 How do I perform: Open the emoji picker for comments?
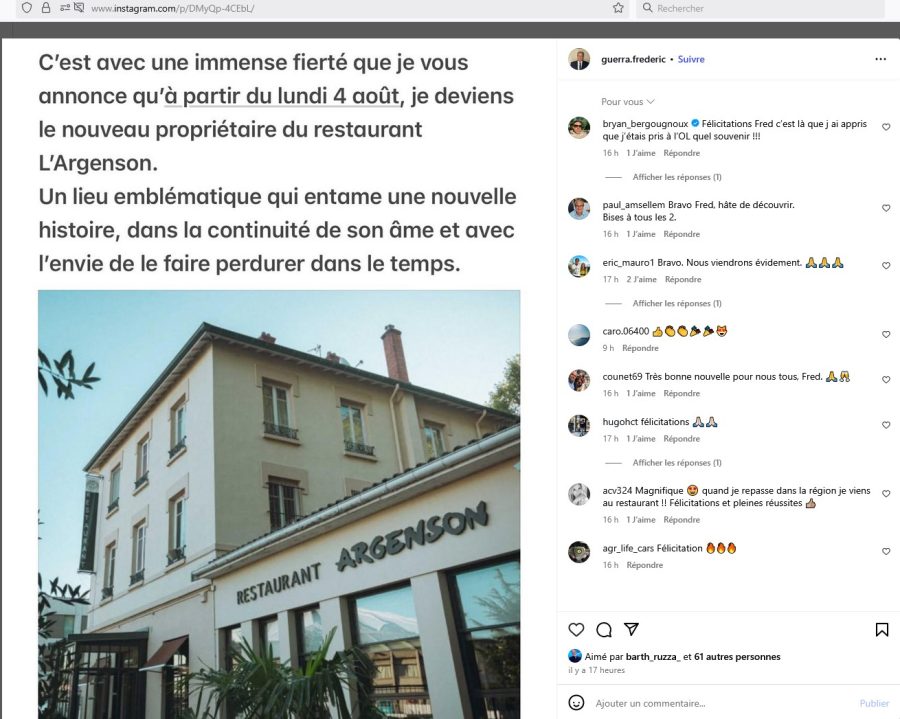point(576,703)
